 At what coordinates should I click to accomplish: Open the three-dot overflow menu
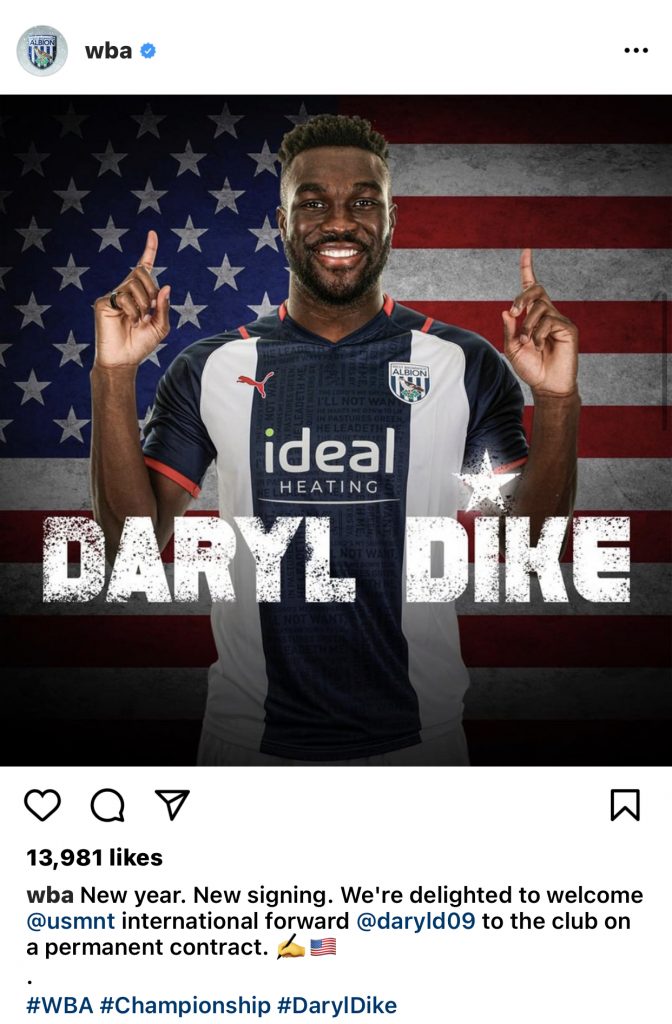pyautogui.click(x=636, y=51)
